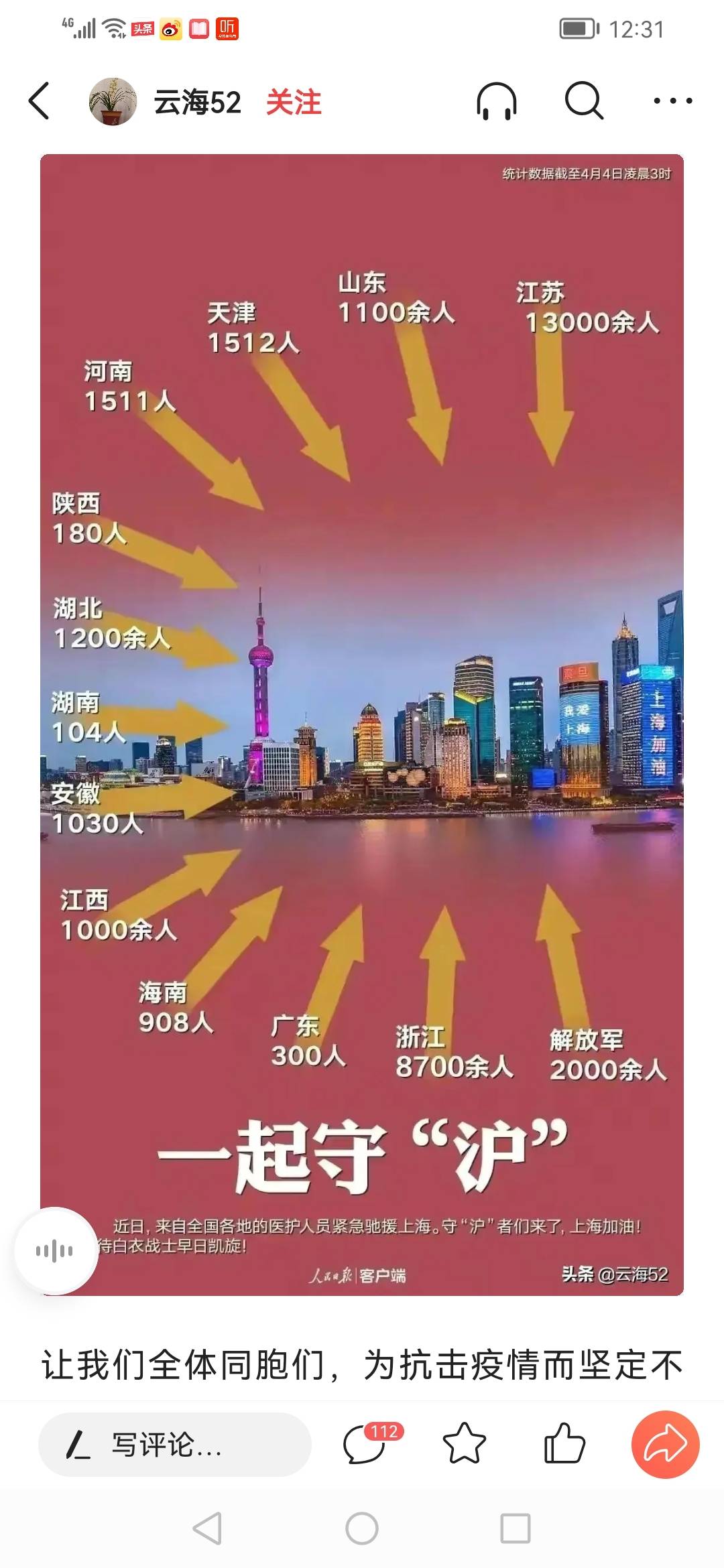Open search from the top bar
This screenshot has width=724, height=1568.
tap(584, 101)
